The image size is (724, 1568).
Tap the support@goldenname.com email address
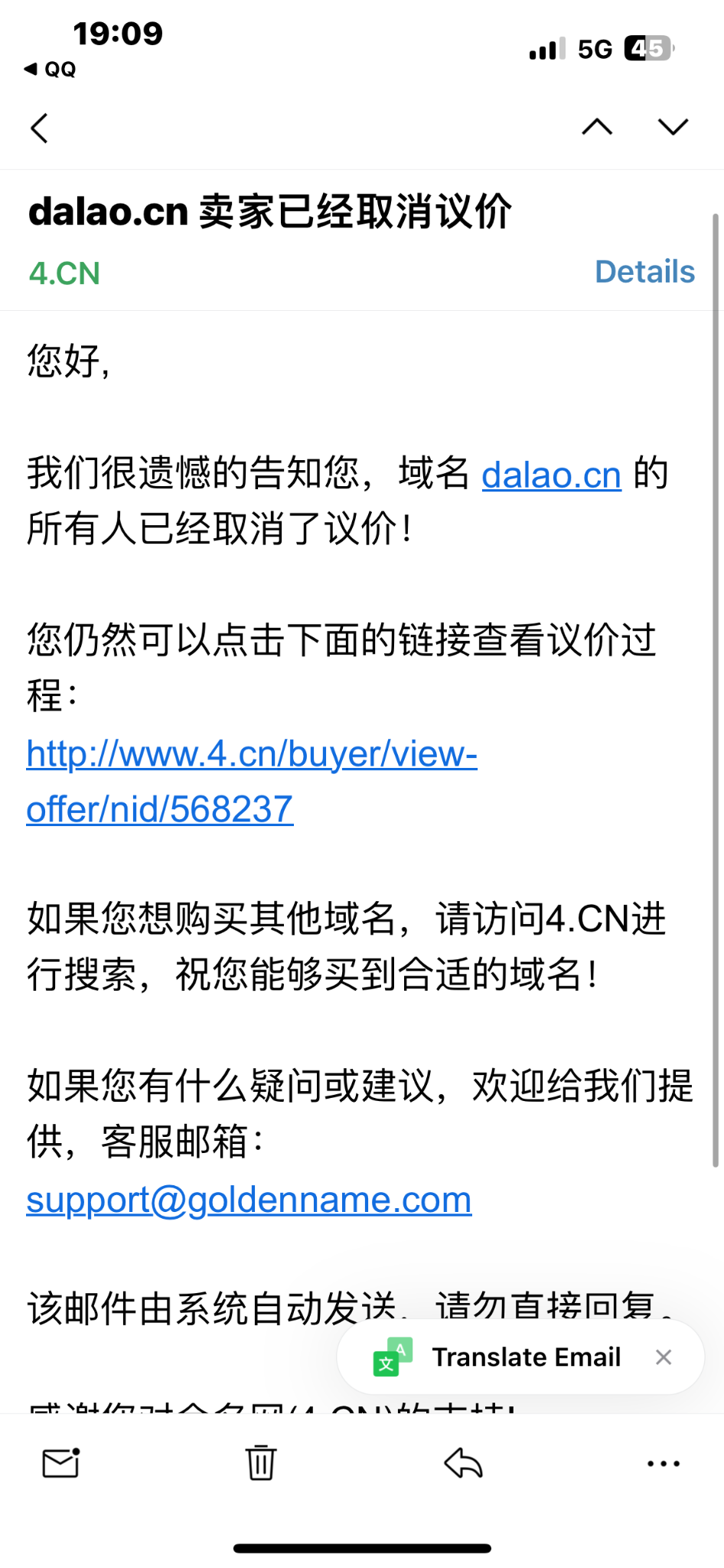tap(249, 1200)
